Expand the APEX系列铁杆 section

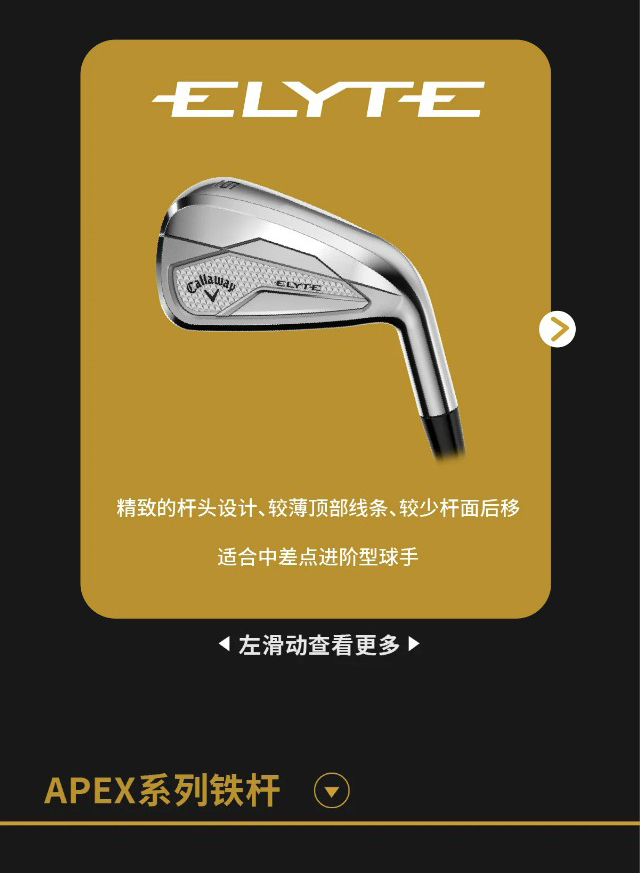point(332,791)
